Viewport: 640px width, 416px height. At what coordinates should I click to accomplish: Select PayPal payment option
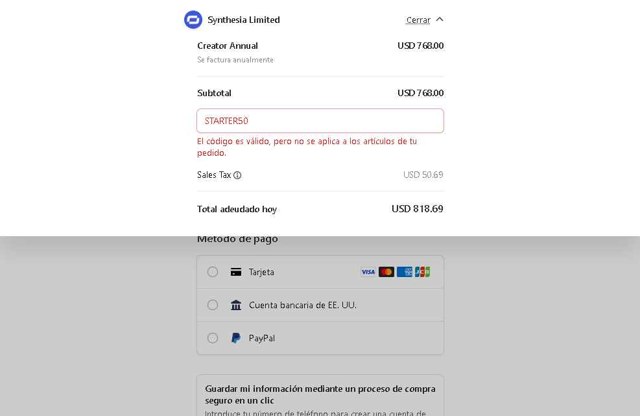(x=213, y=338)
